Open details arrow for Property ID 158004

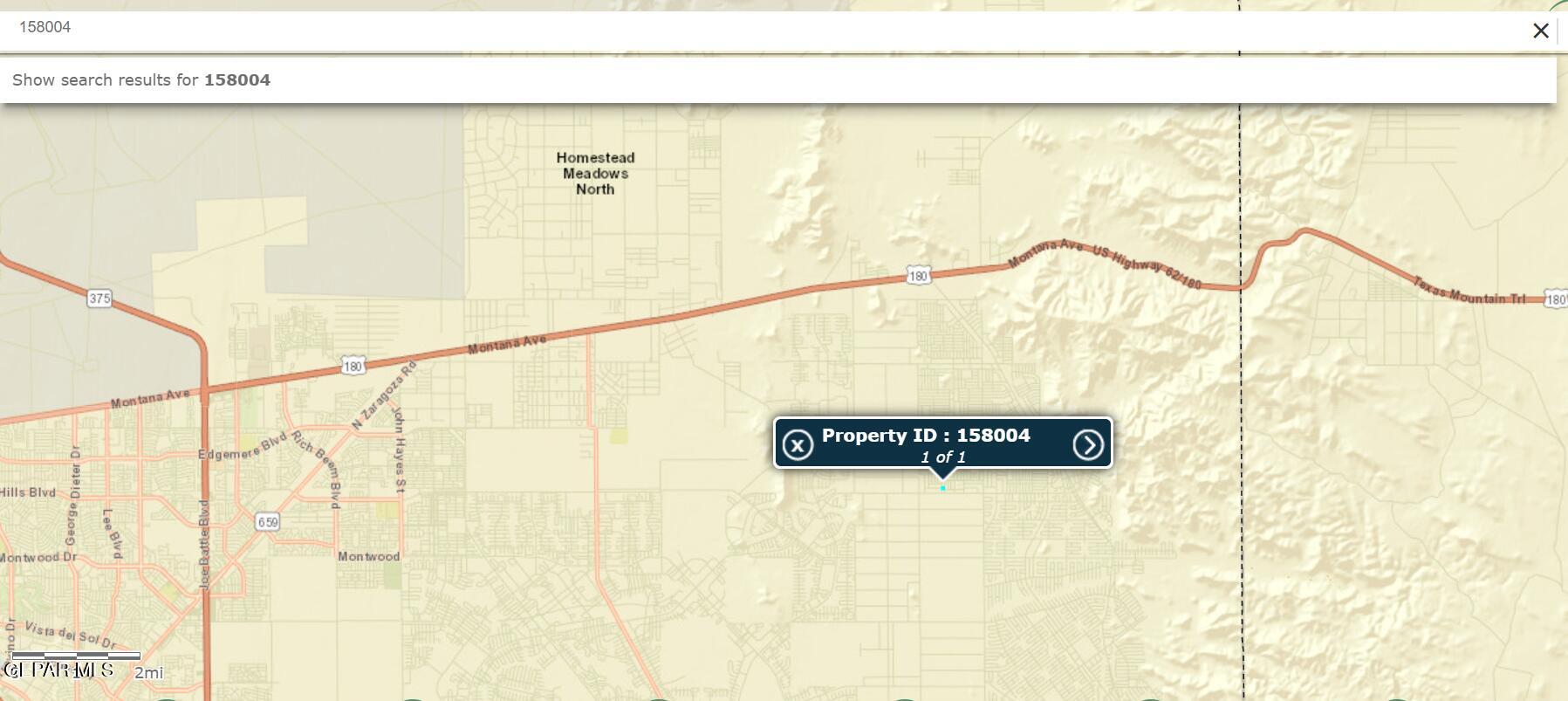(x=1087, y=445)
